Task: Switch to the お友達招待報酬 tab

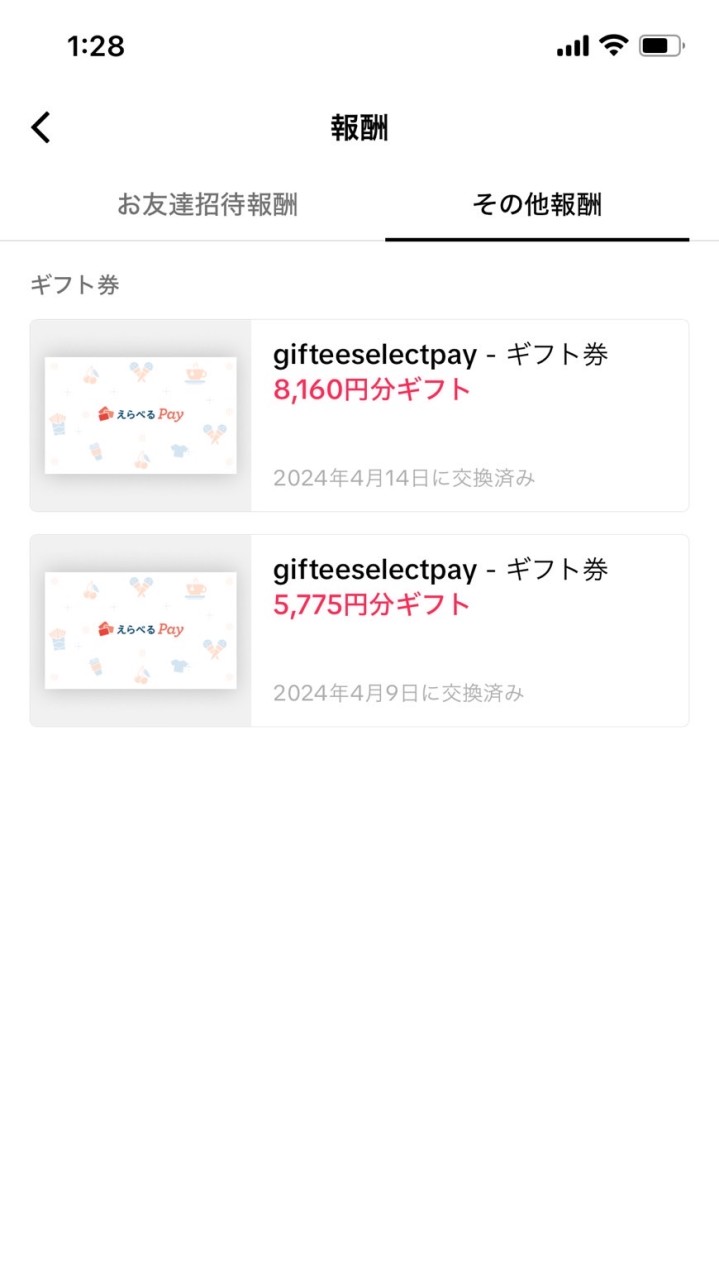Action: (207, 205)
